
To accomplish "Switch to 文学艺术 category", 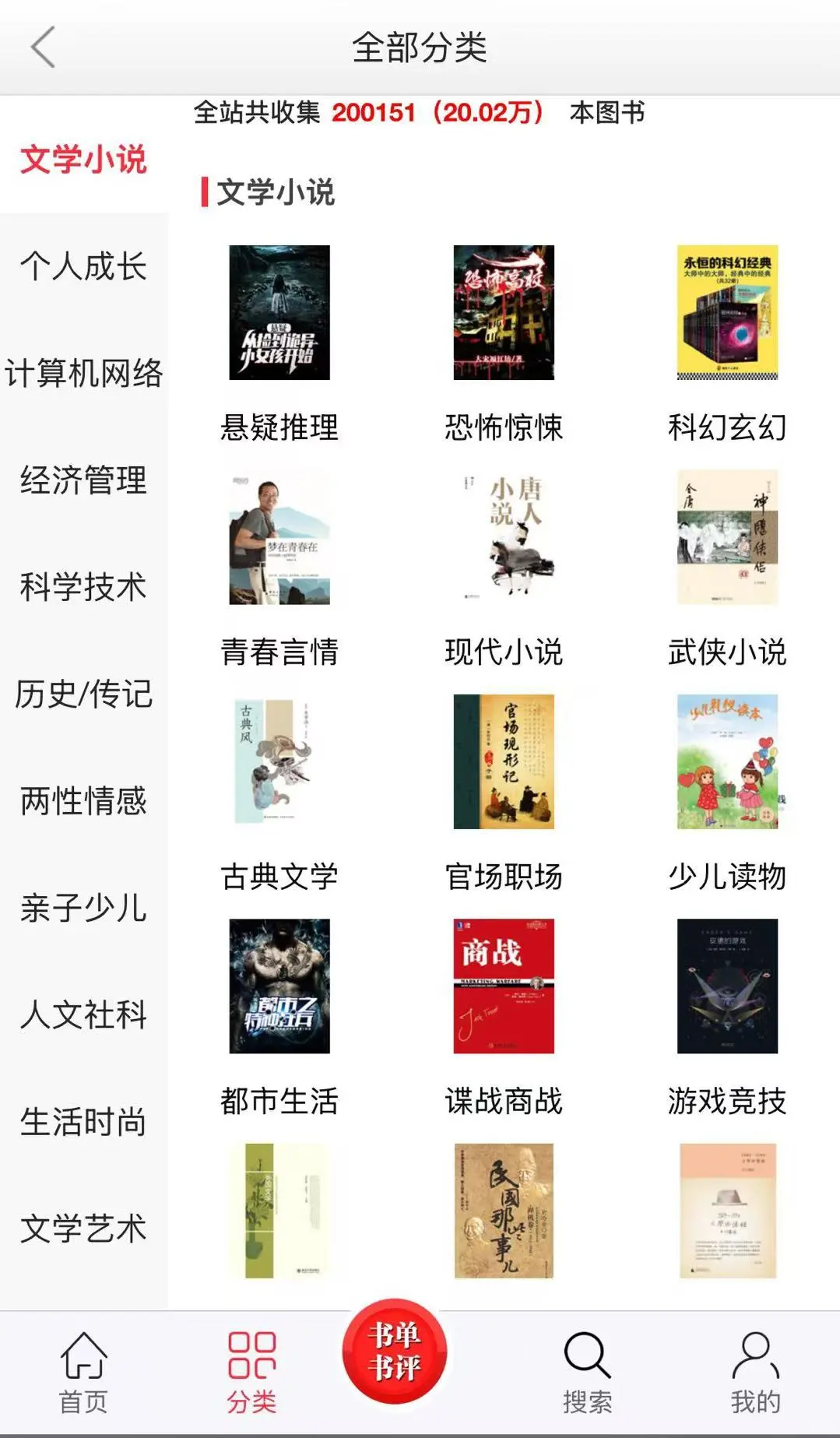I will point(83,1229).
